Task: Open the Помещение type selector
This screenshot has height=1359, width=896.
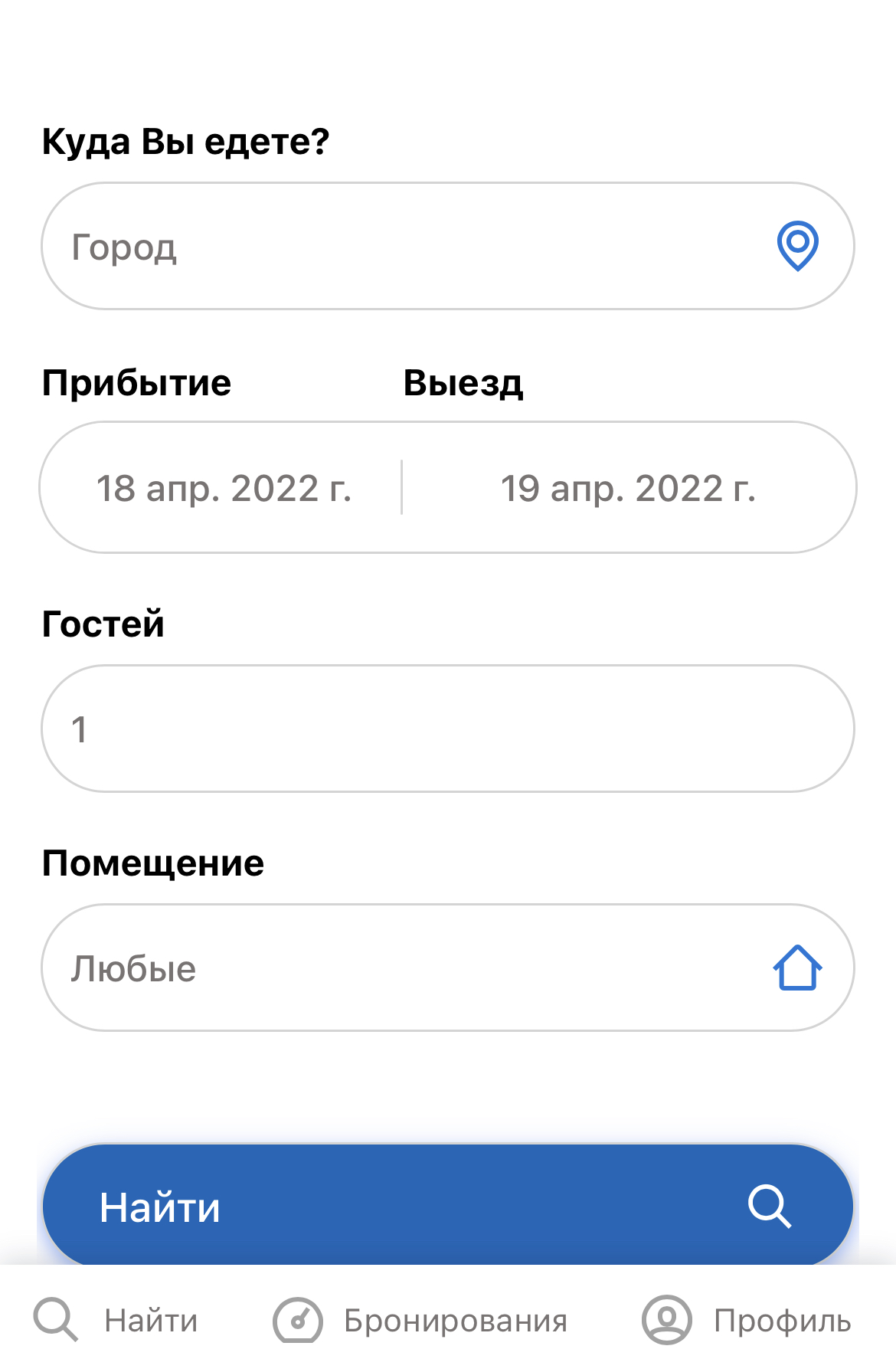Action: point(447,968)
